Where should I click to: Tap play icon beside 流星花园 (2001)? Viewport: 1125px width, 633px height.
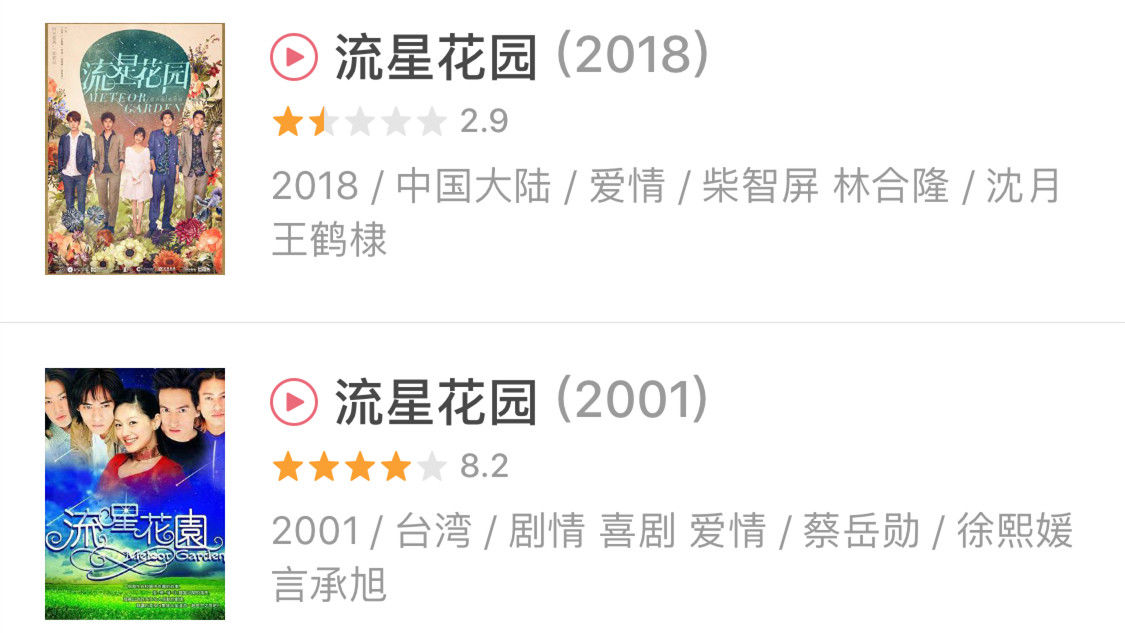[294, 402]
